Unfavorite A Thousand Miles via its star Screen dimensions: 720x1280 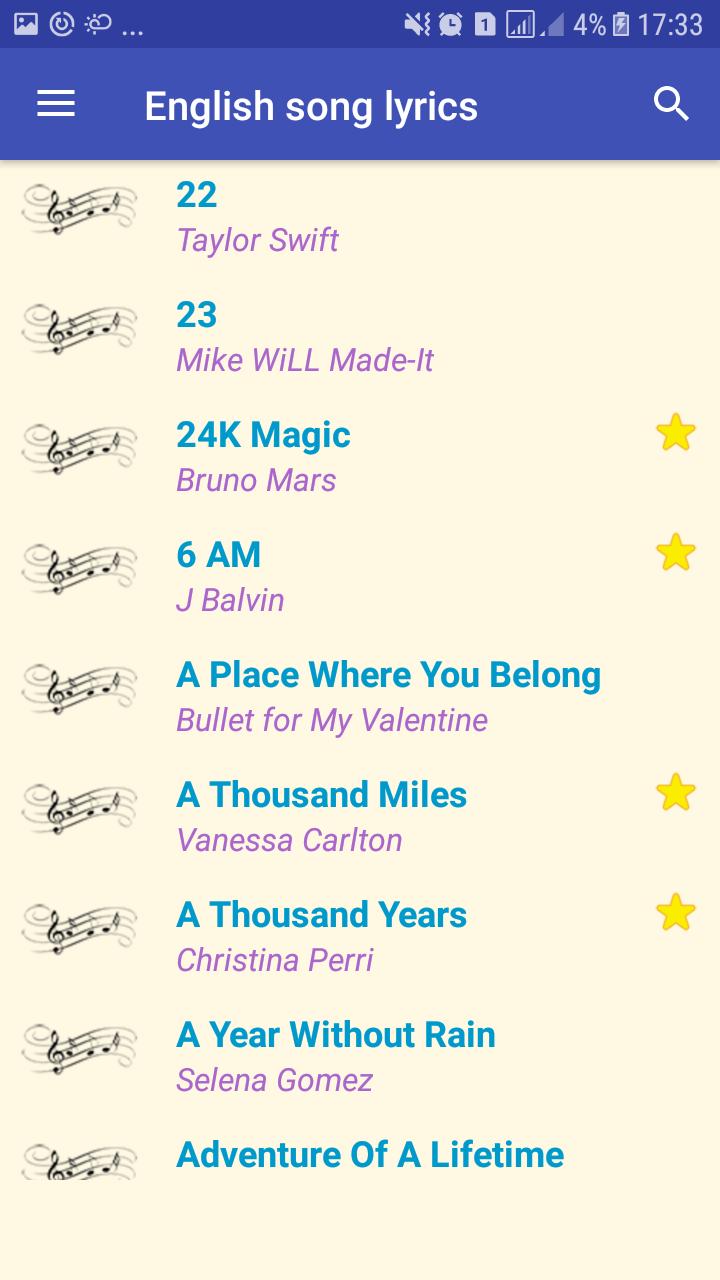coord(676,792)
